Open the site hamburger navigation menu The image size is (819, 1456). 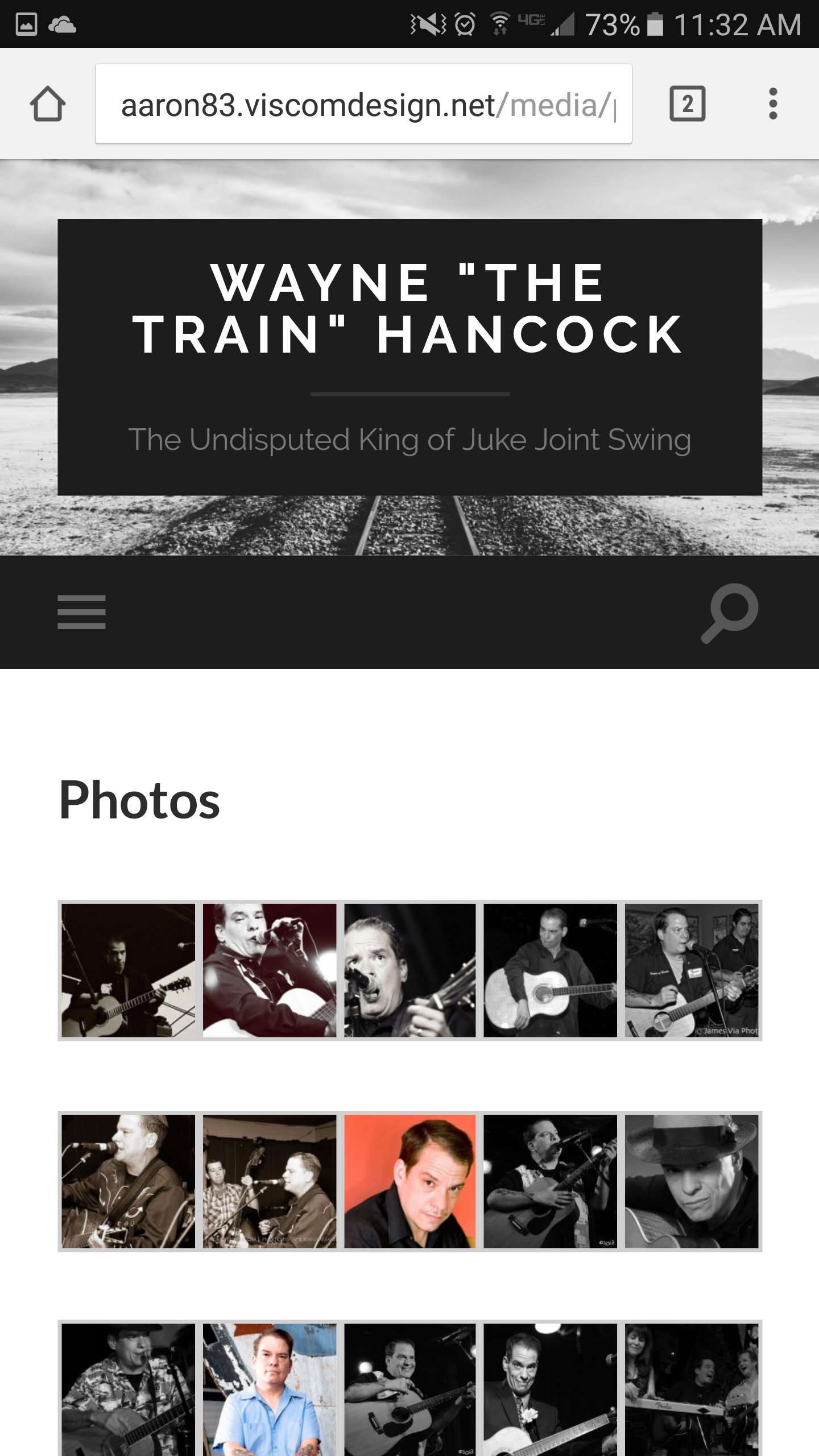coord(81,612)
